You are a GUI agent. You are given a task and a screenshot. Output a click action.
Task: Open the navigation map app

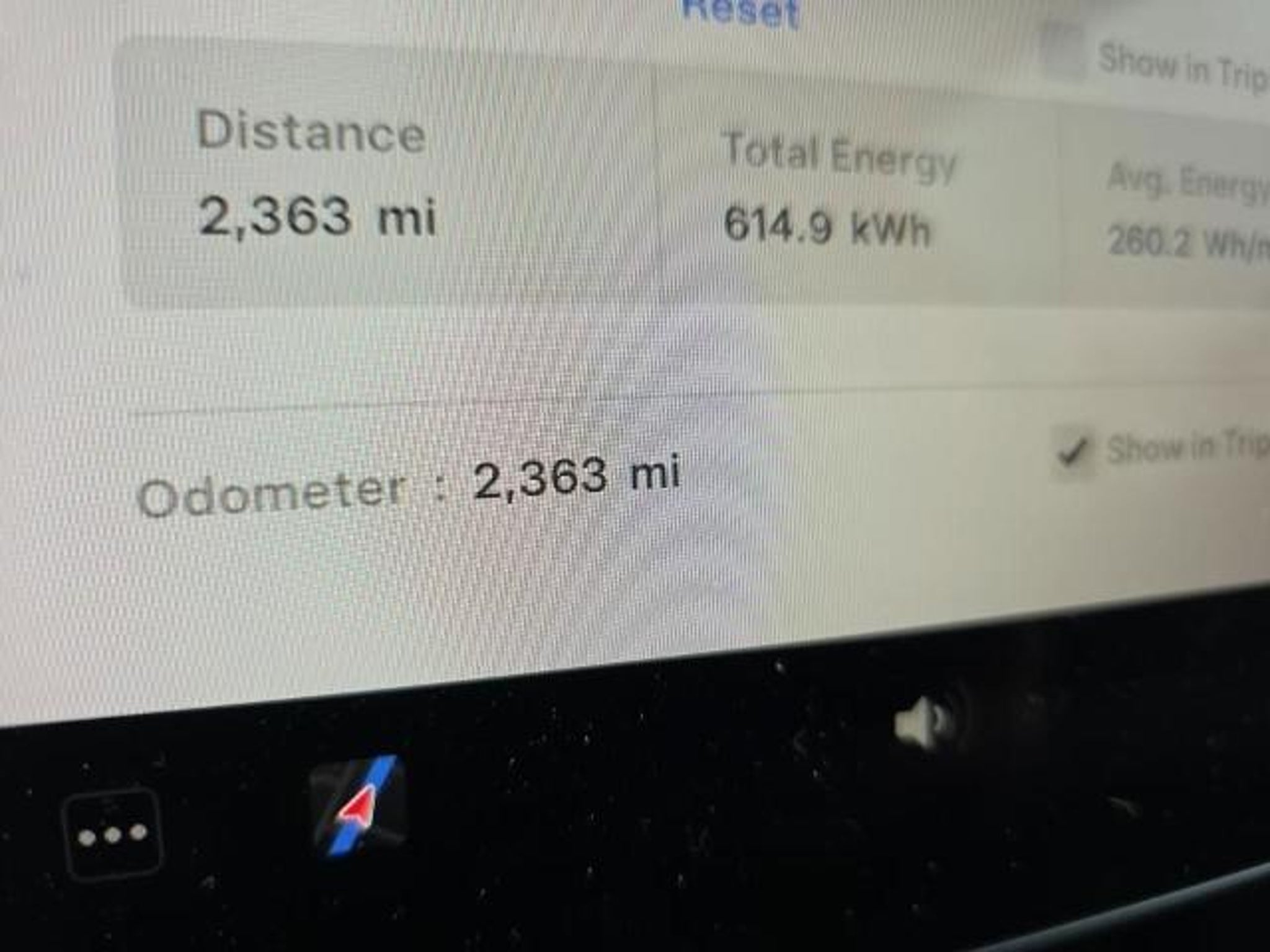click(x=360, y=807)
